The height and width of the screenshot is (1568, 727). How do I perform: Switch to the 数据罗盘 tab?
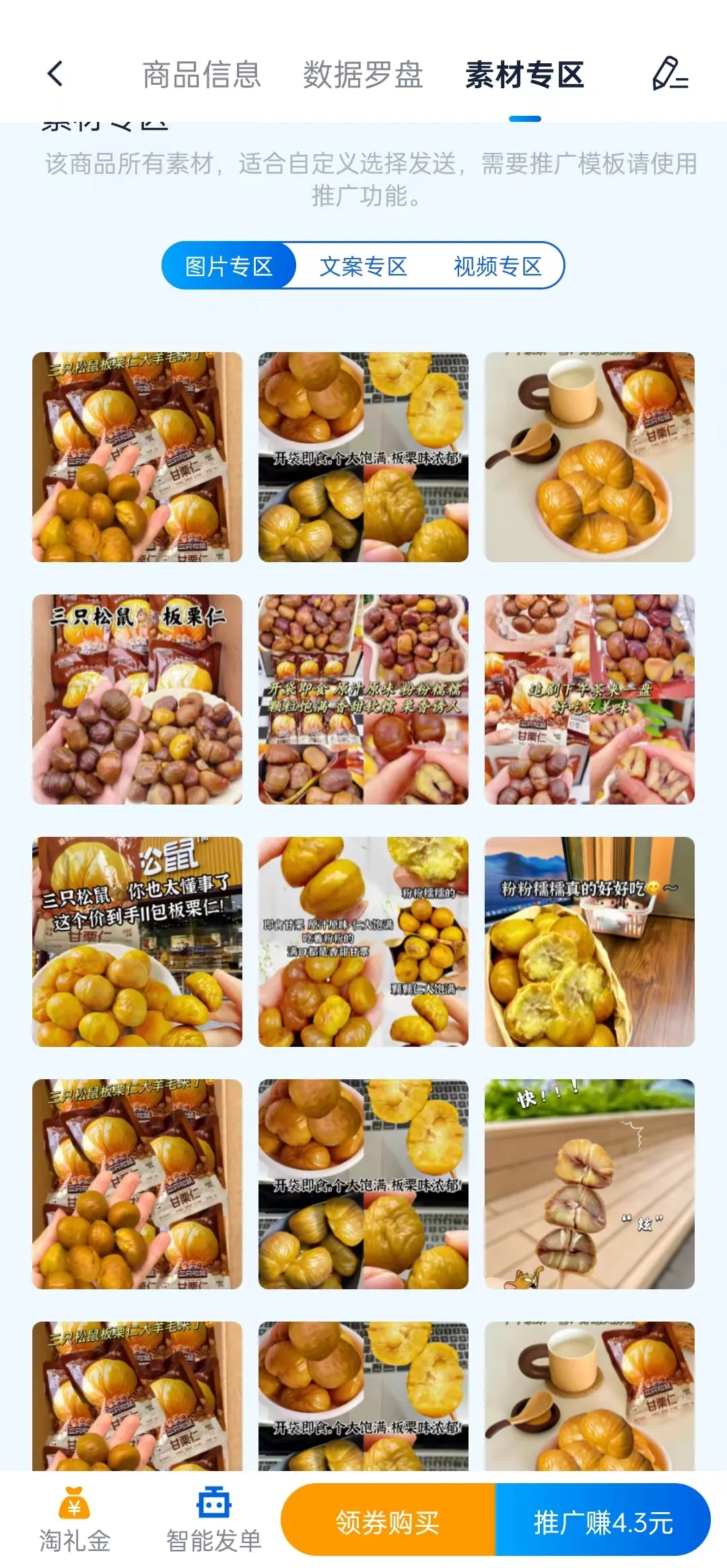click(363, 74)
